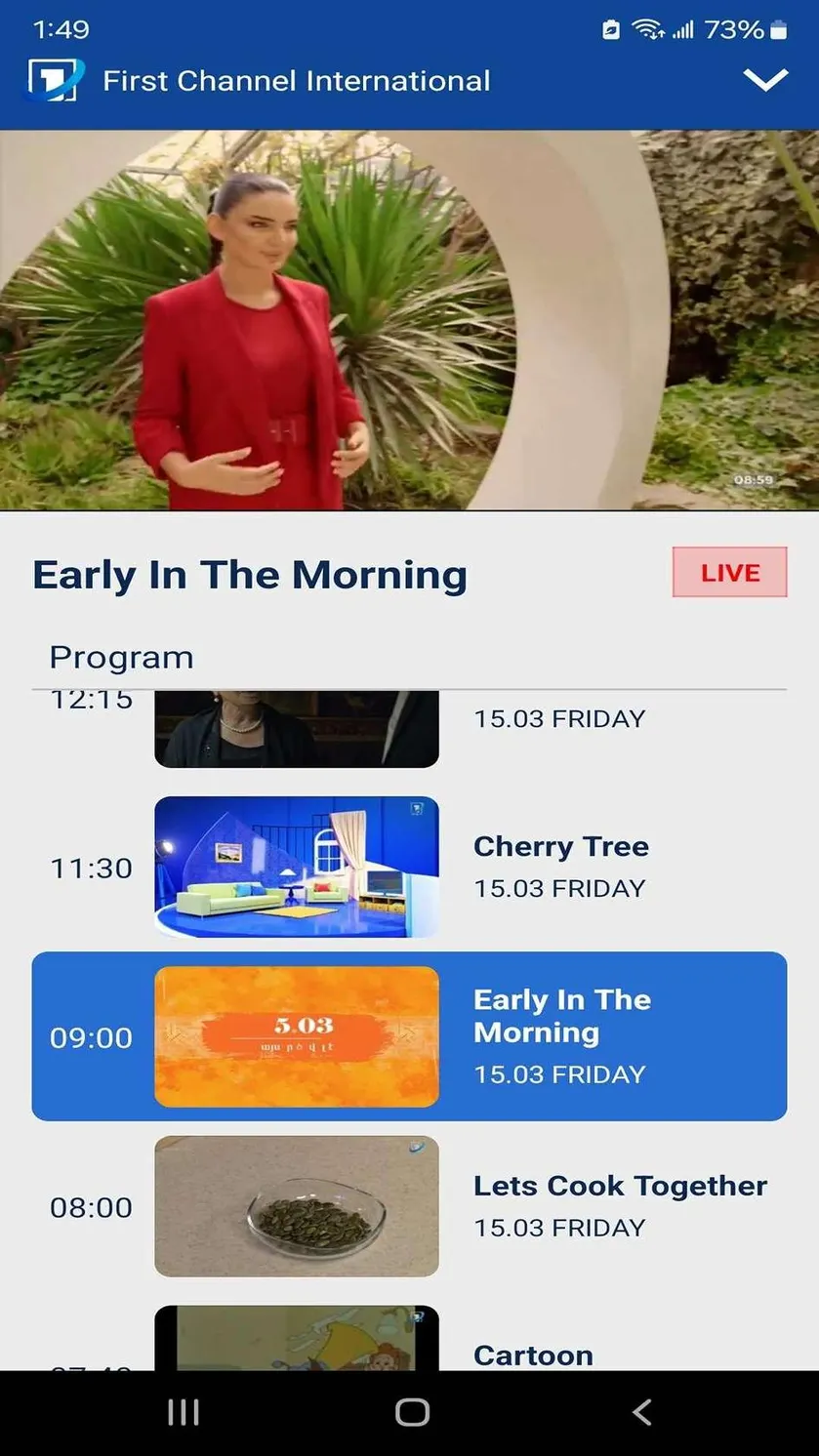Open the Cherry Tree program at 11:30
This screenshot has height=1456, width=819.
pos(409,867)
